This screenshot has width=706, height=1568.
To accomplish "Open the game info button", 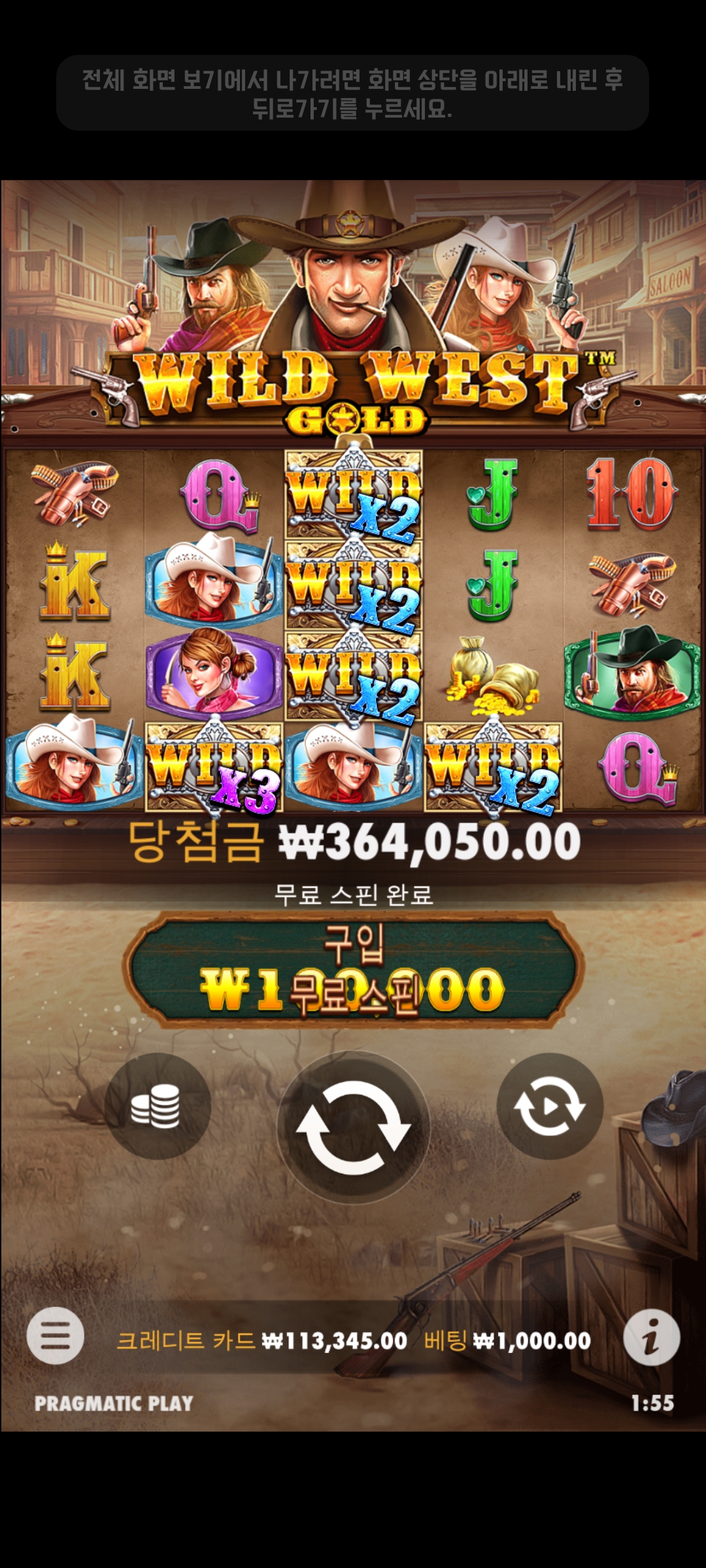I will point(651,1337).
